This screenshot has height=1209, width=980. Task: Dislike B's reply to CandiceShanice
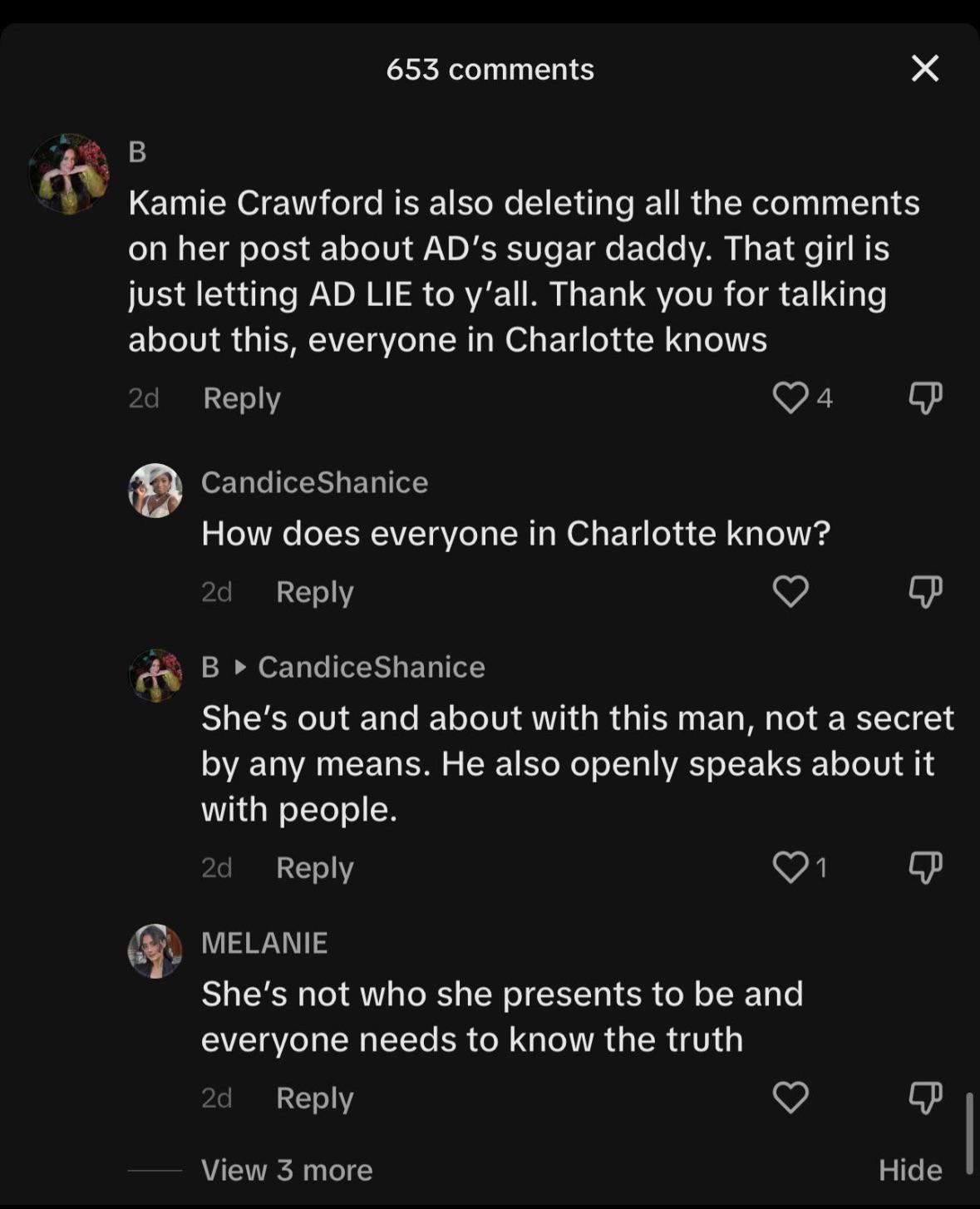[924, 867]
